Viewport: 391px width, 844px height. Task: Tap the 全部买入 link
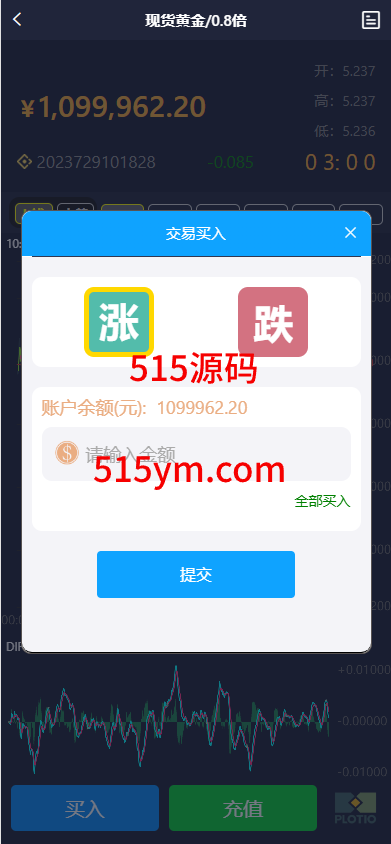tap(322, 501)
